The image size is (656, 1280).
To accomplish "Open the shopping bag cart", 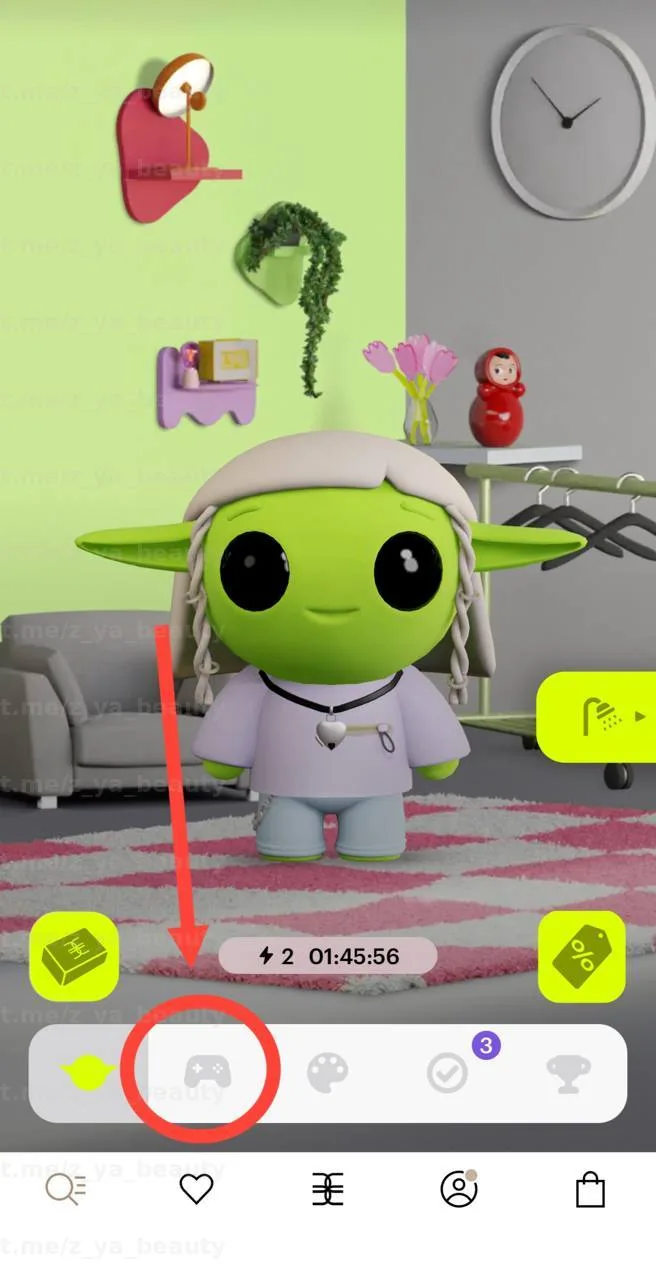I will [590, 1189].
